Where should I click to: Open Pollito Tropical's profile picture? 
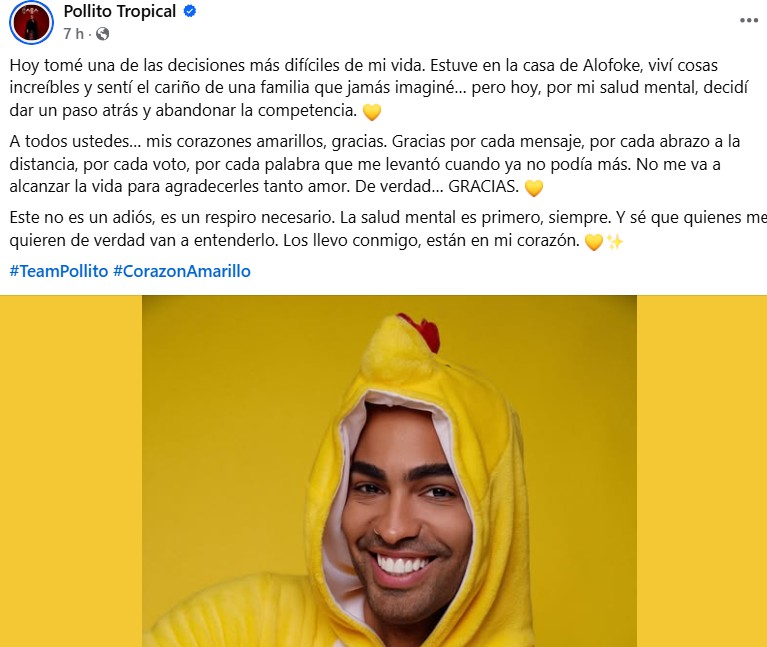[x=31, y=22]
